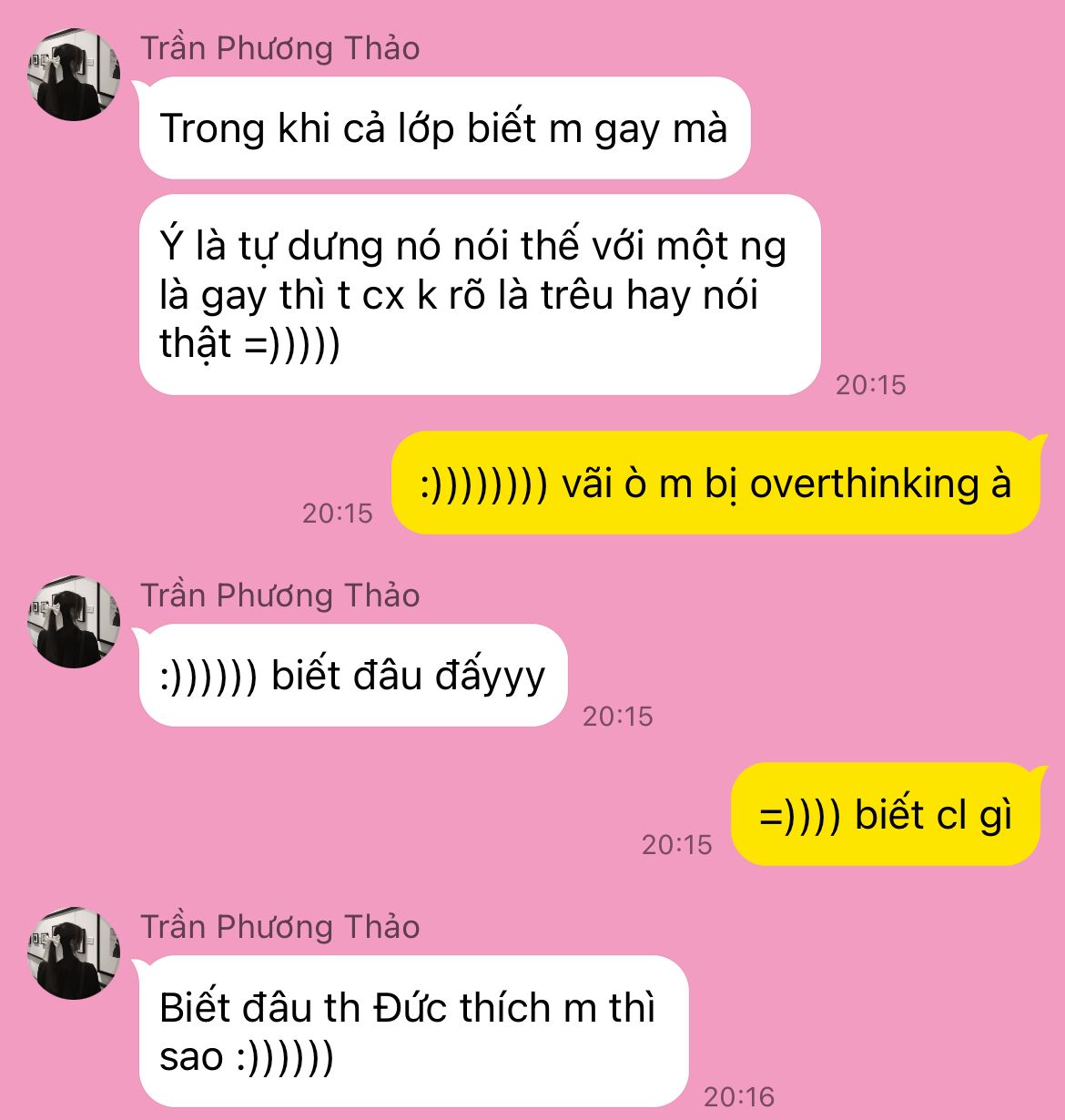The height and width of the screenshot is (1120, 1065).
Task: Tap the avatar beside the 'biết đâu đấyyy' message
Action: (x=73, y=622)
